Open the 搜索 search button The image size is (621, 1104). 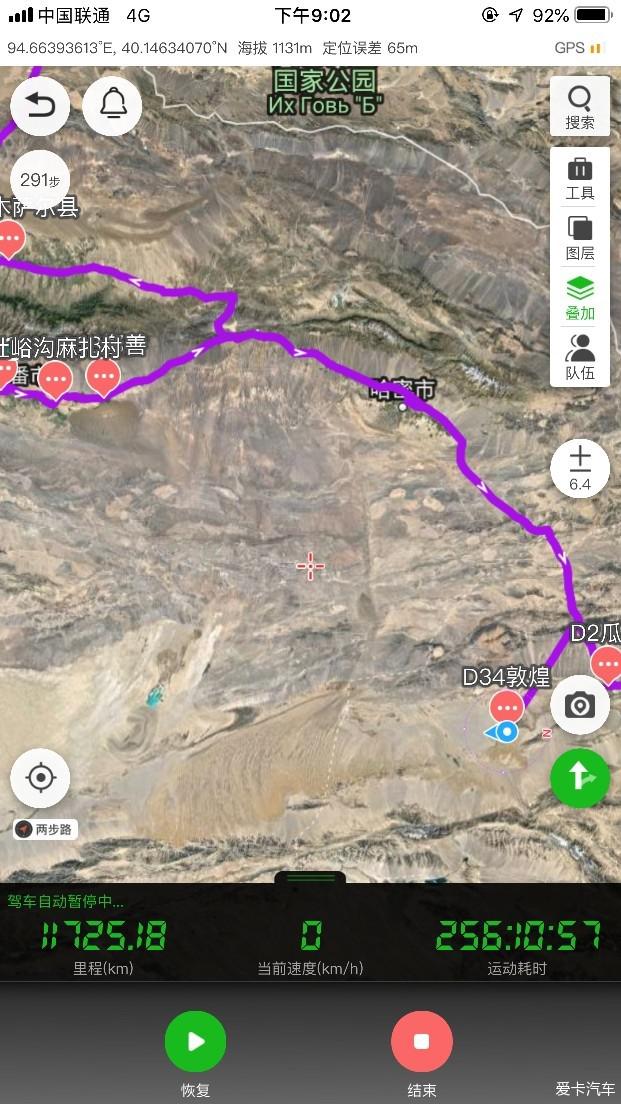pyautogui.click(x=580, y=107)
